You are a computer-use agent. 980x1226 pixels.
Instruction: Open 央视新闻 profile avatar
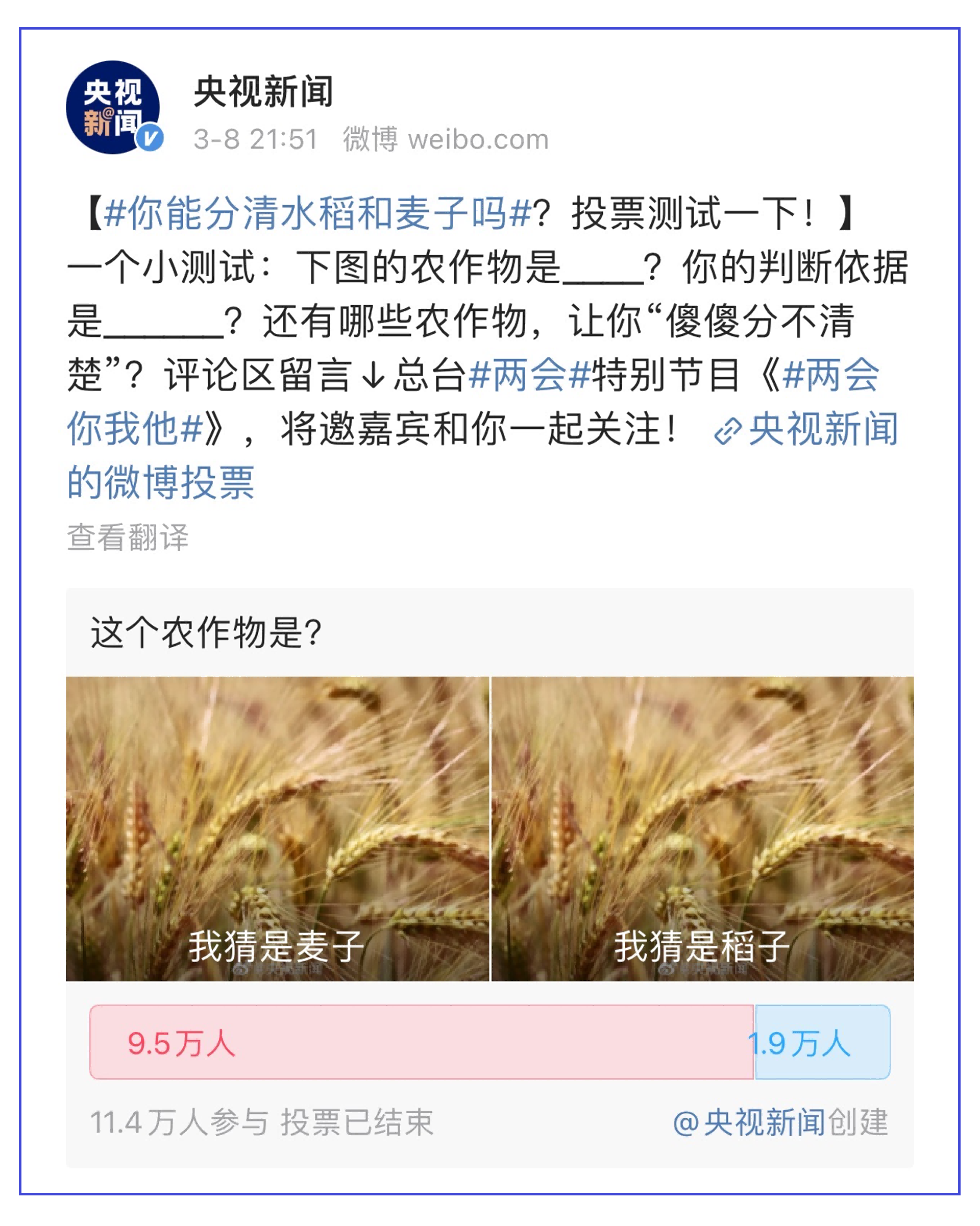click(x=113, y=108)
